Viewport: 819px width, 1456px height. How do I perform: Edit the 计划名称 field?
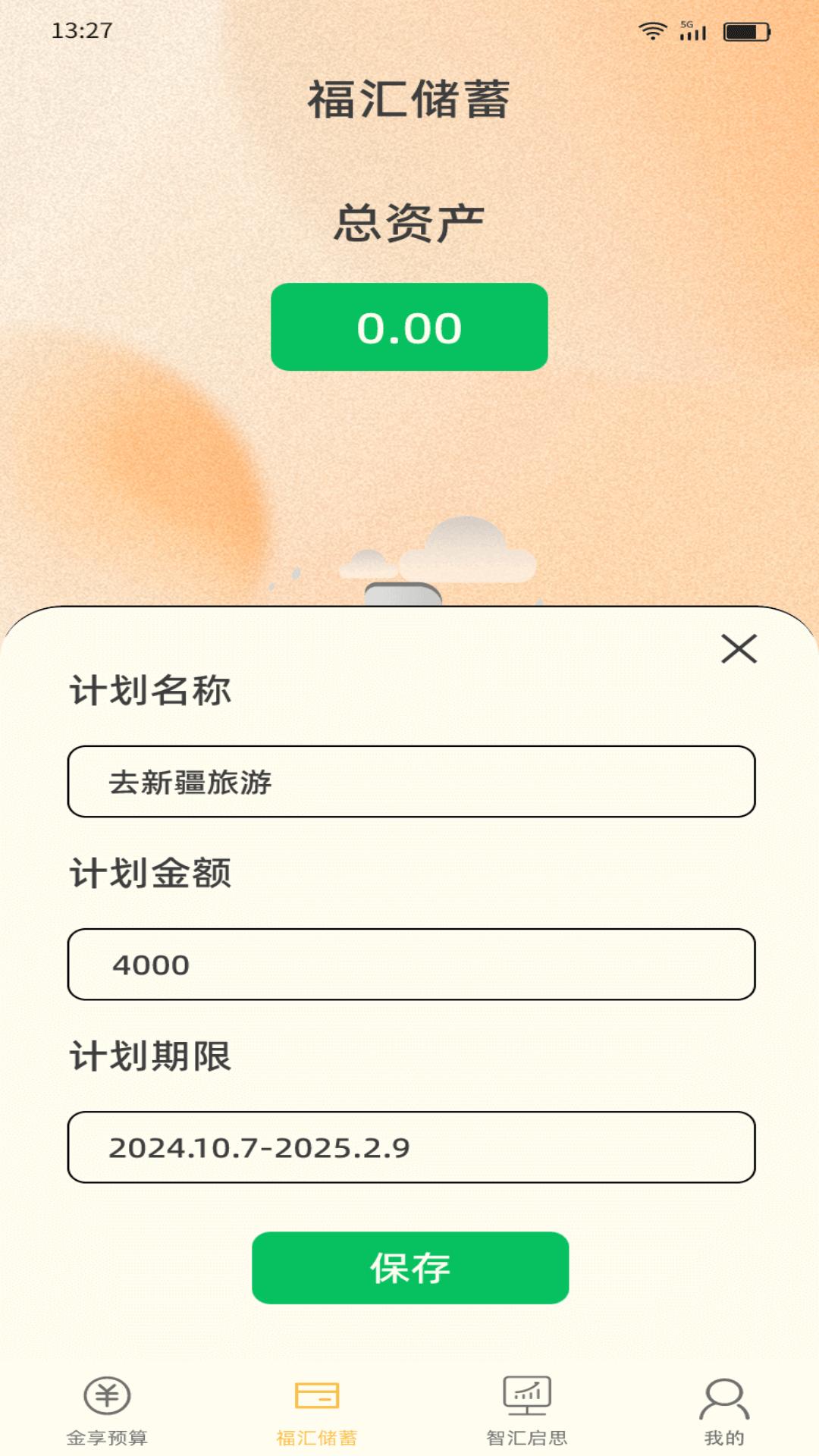tap(411, 782)
